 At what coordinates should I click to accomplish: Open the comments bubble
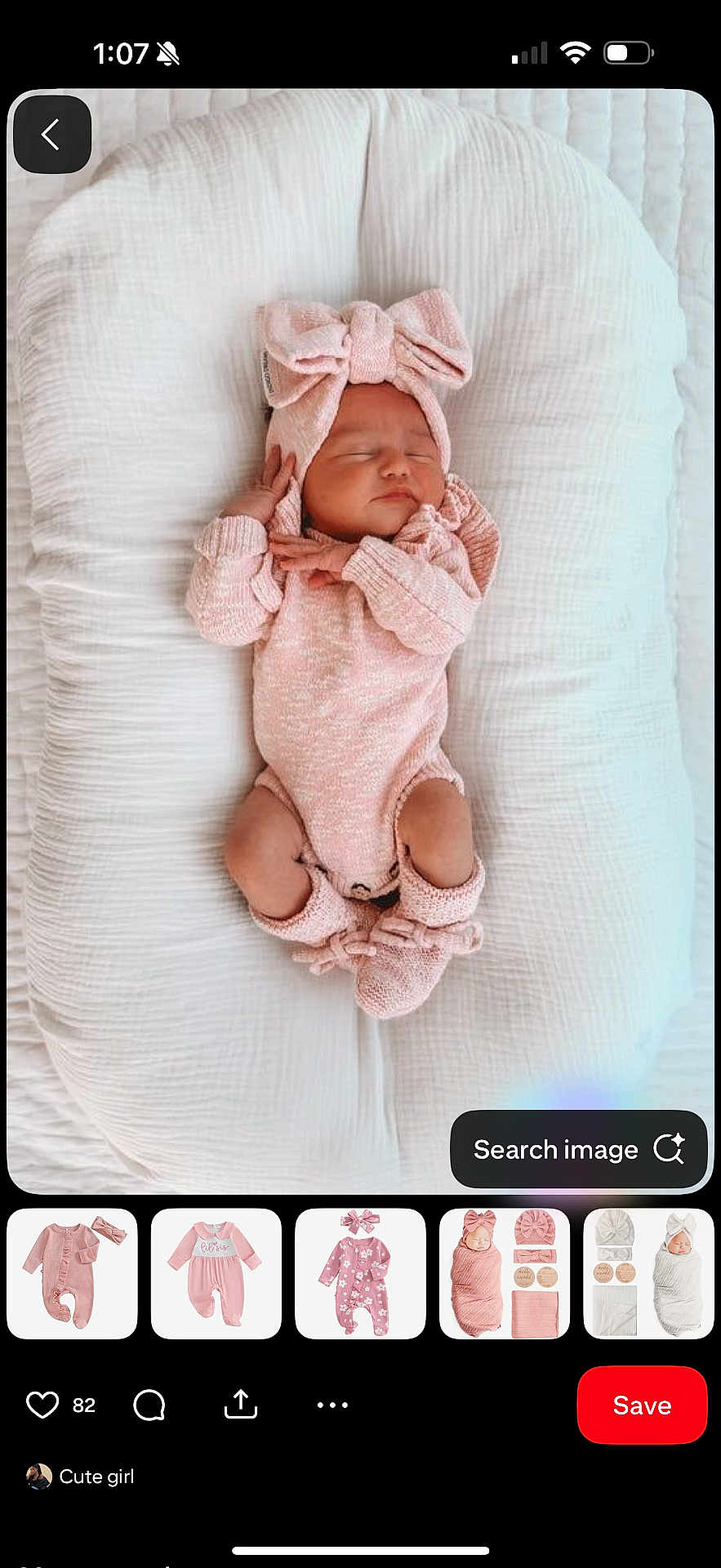point(149,1405)
